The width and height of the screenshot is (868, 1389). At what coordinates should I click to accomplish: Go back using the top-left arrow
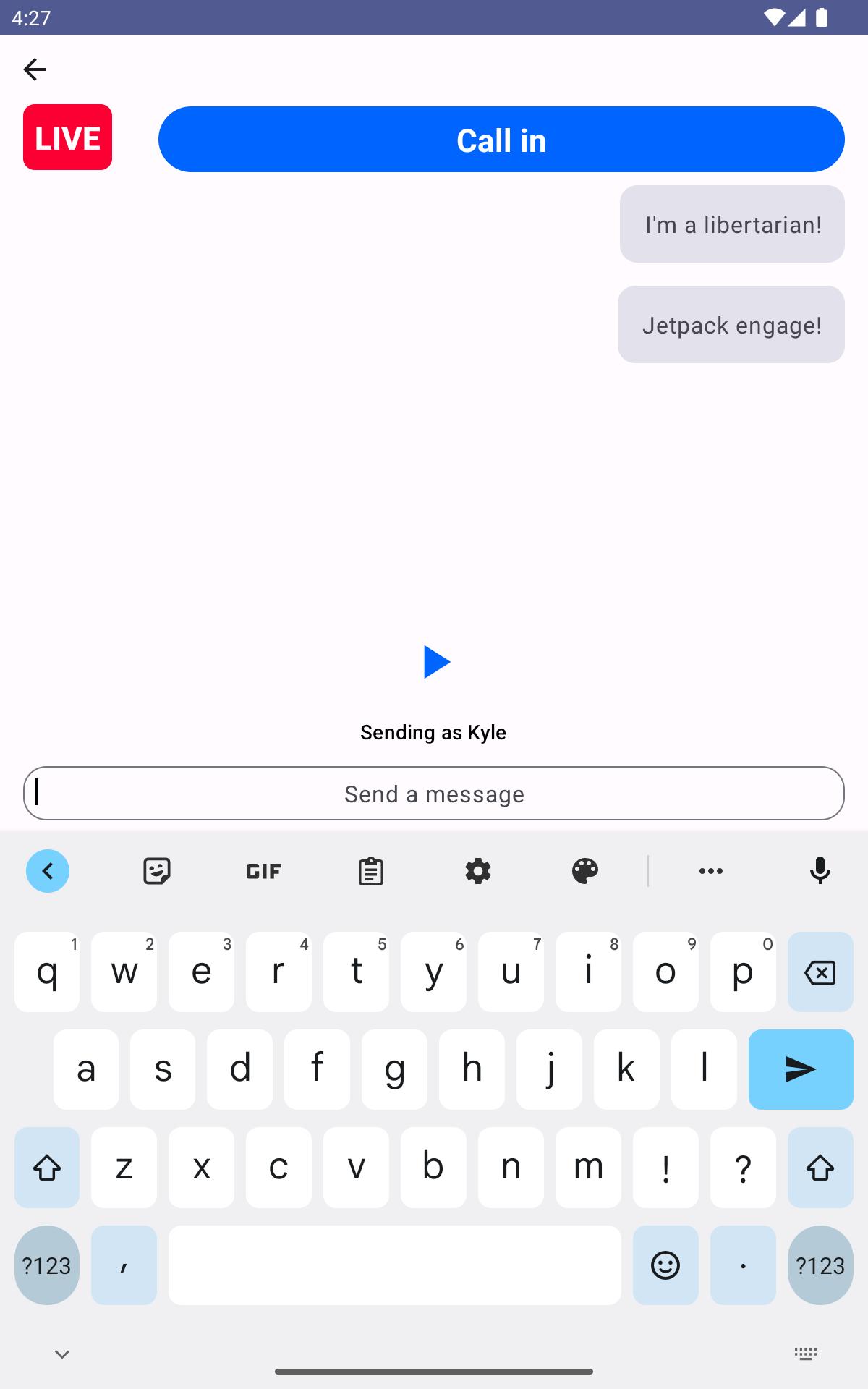35,69
